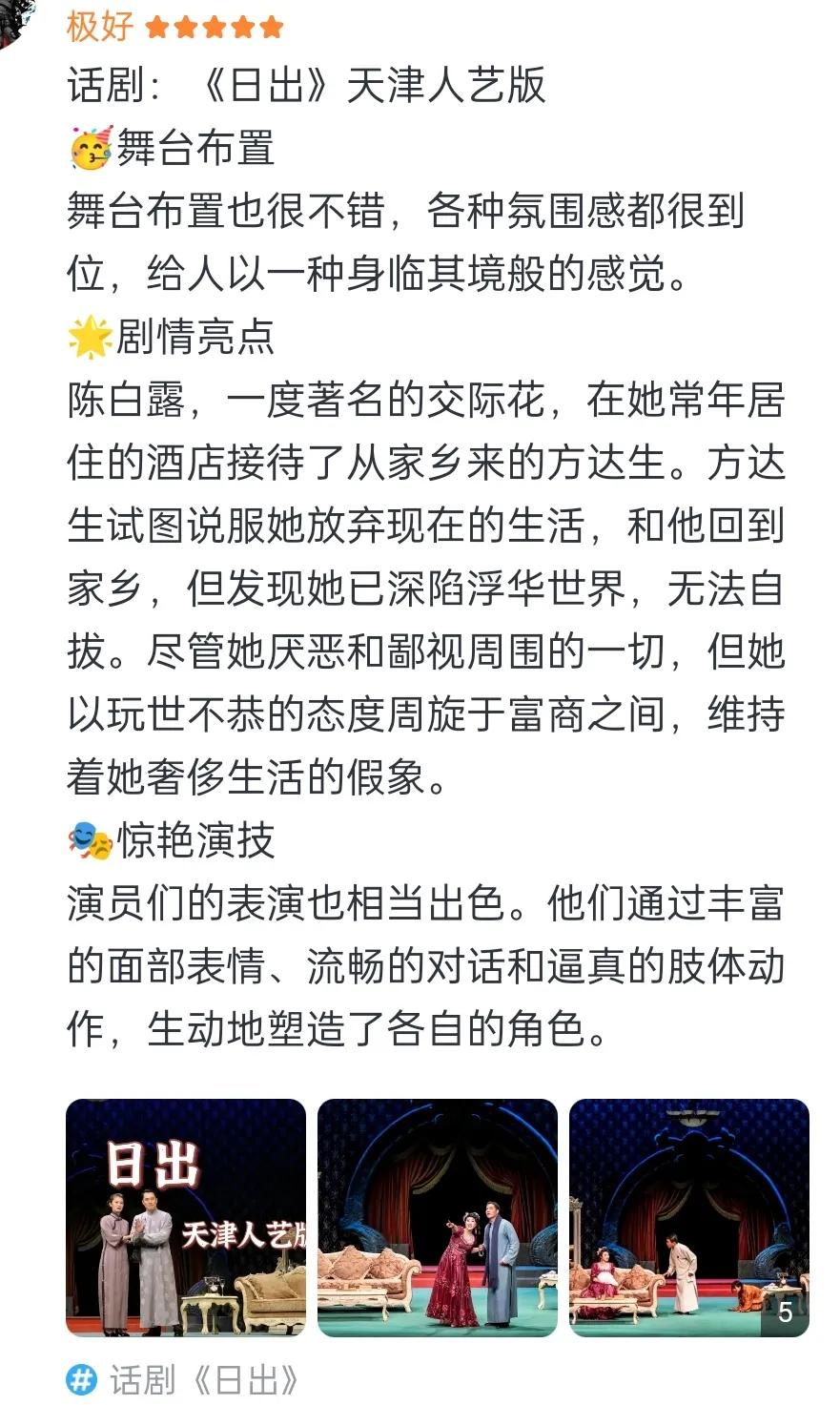The width and height of the screenshot is (840, 1405).
Task: Open the first photo with 日出 title
Action: [x=186, y=1217]
